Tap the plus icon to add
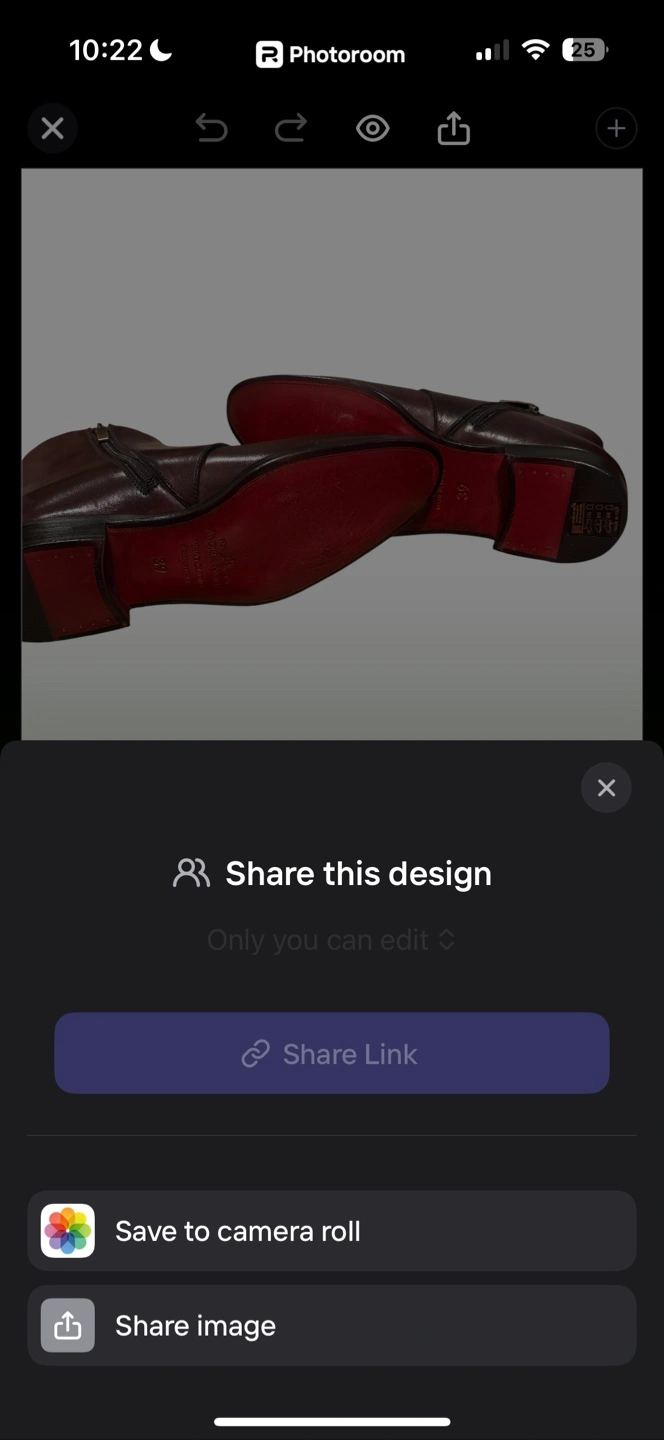The image size is (664, 1440). pos(616,128)
